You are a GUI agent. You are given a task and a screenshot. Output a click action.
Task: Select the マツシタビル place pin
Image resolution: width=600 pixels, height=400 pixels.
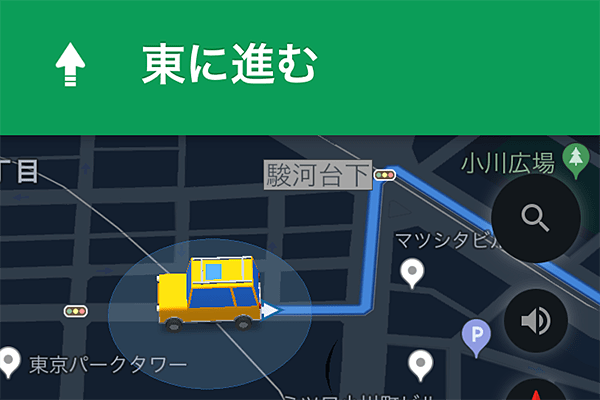(411, 272)
